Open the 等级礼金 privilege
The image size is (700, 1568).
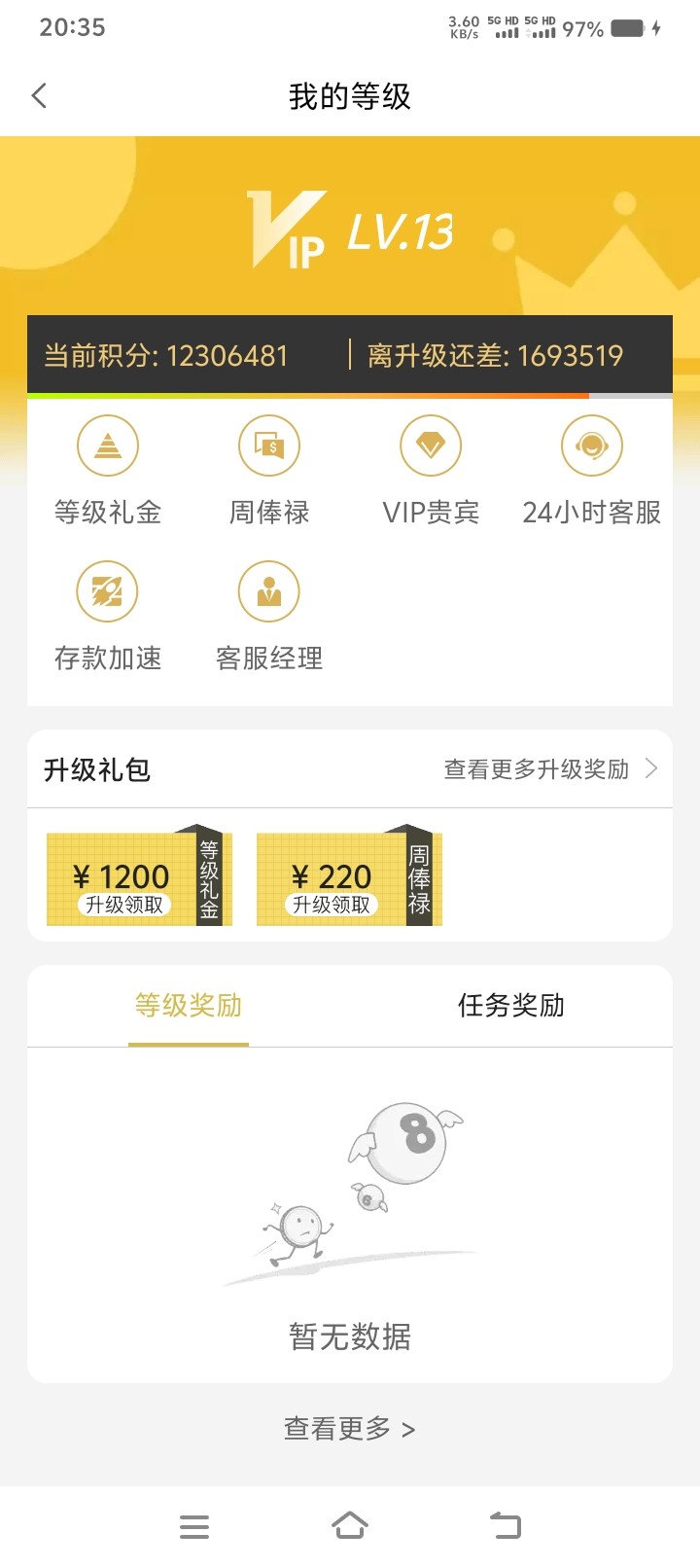pyautogui.click(x=108, y=469)
